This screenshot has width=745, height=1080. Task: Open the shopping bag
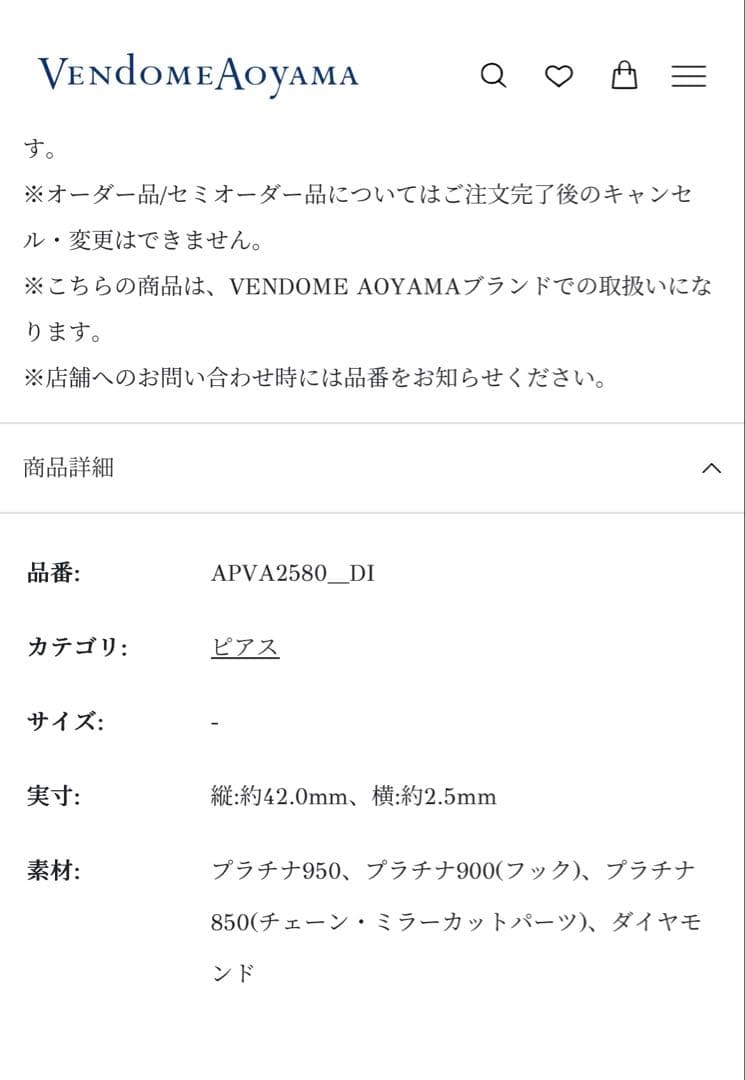click(x=624, y=75)
